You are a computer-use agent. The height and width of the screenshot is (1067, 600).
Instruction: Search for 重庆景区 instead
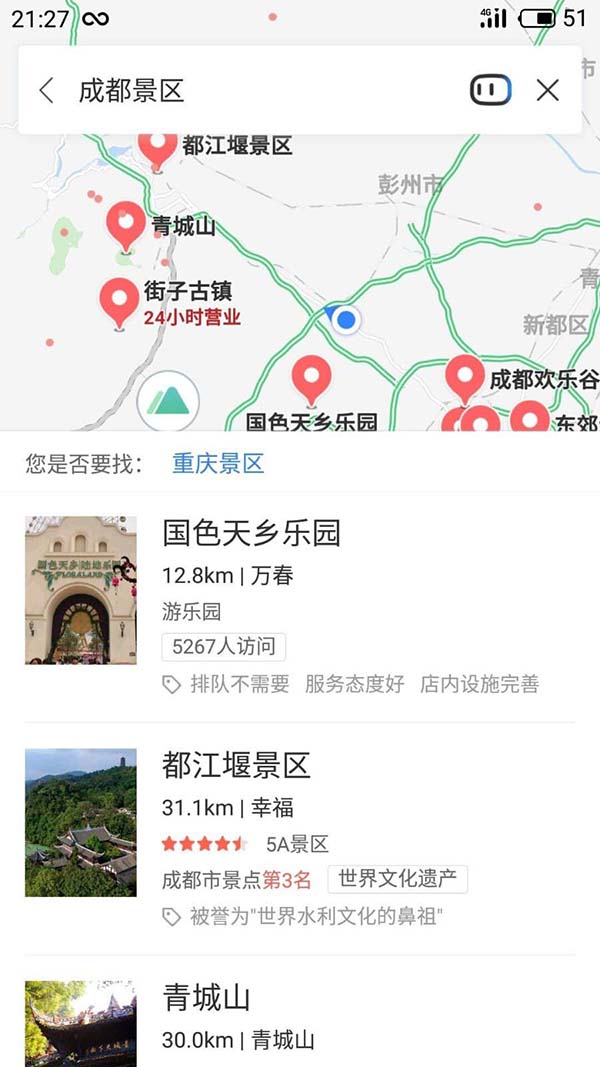(218, 464)
